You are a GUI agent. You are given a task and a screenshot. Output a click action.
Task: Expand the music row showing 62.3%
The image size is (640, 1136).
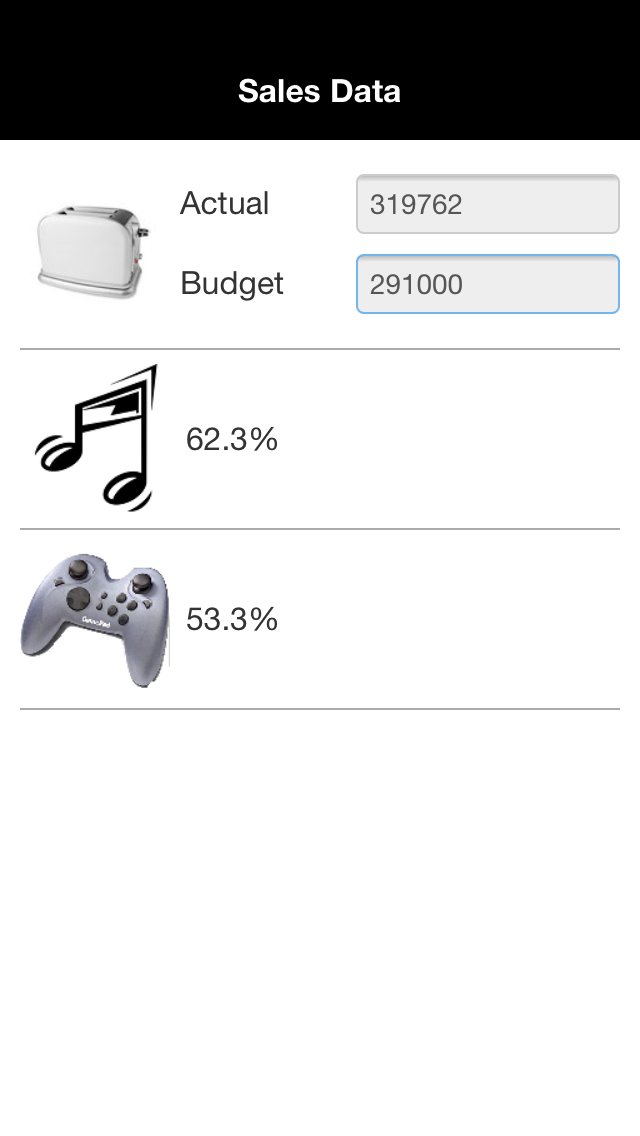[x=320, y=439]
